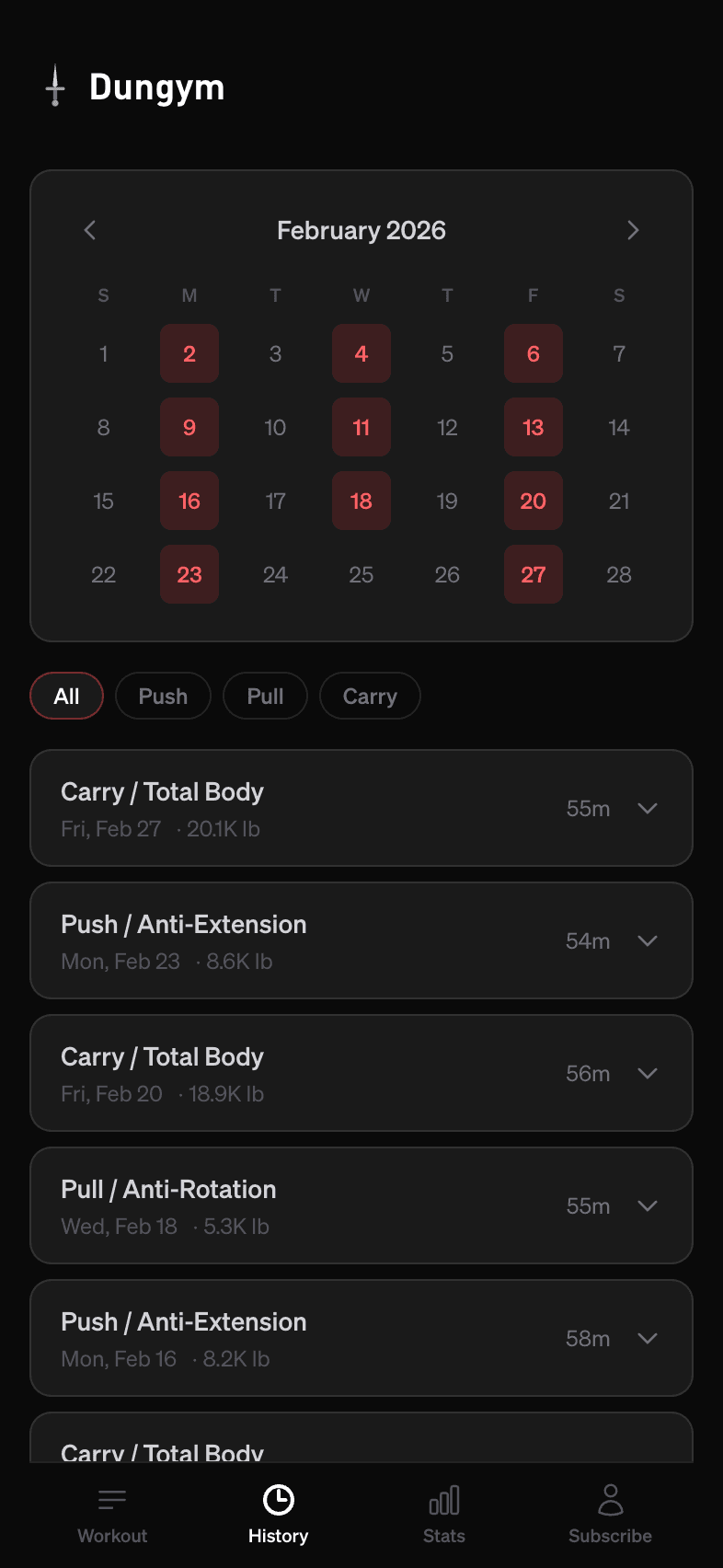Switch to the Workout tab
This screenshot has width=723, height=1568.
[112, 1513]
